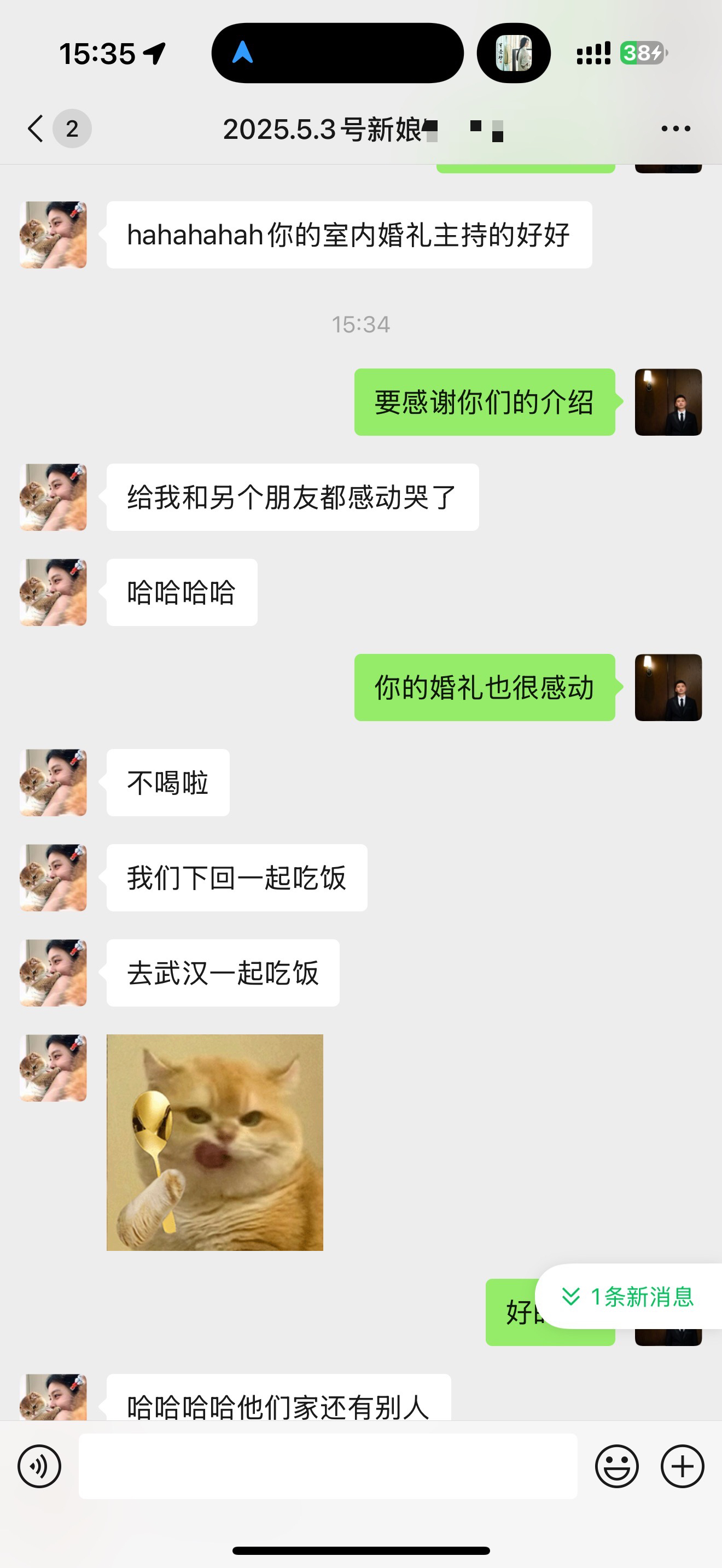Open the Dynamic Island navigation activity
The width and height of the screenshot is (722, 1568).
click(337, 53)
